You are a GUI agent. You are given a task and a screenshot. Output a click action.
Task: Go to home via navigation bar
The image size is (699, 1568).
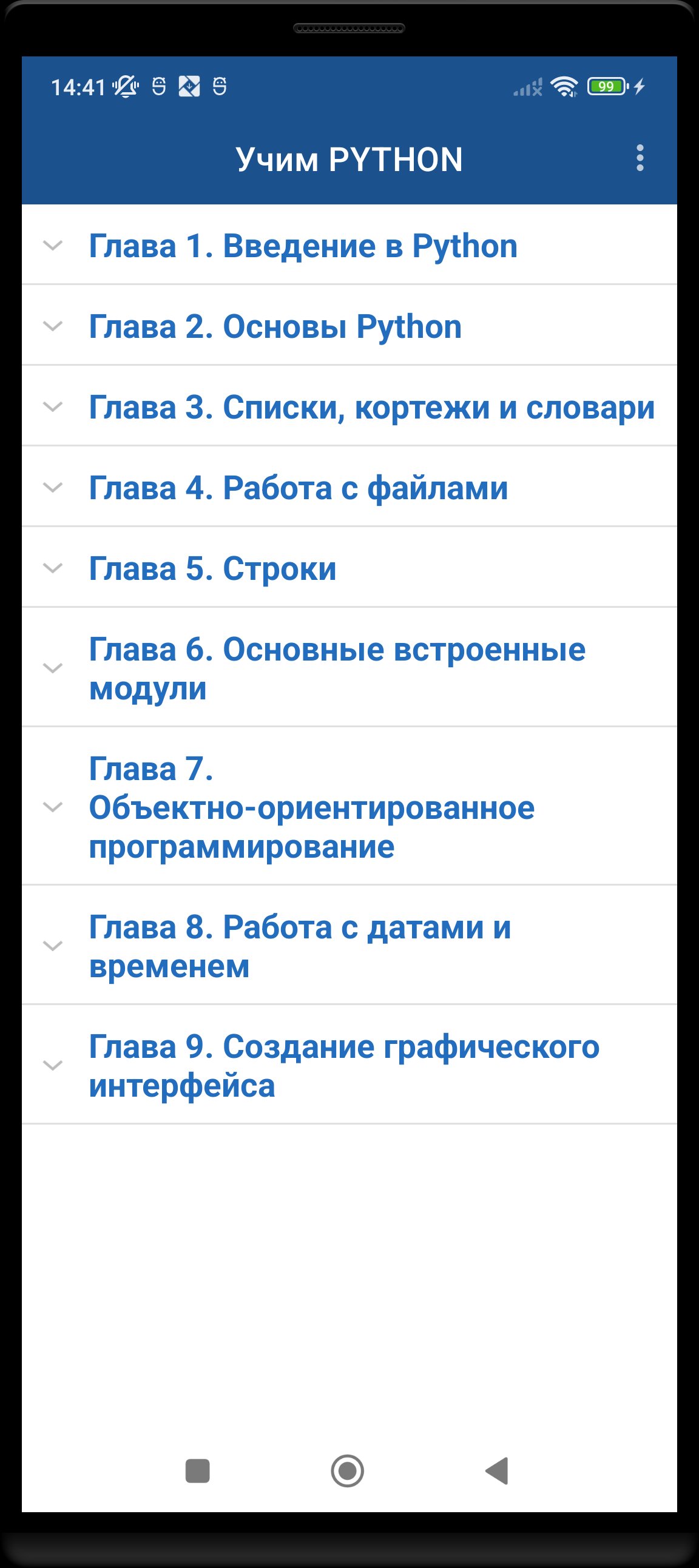(x=347, y=1471)
